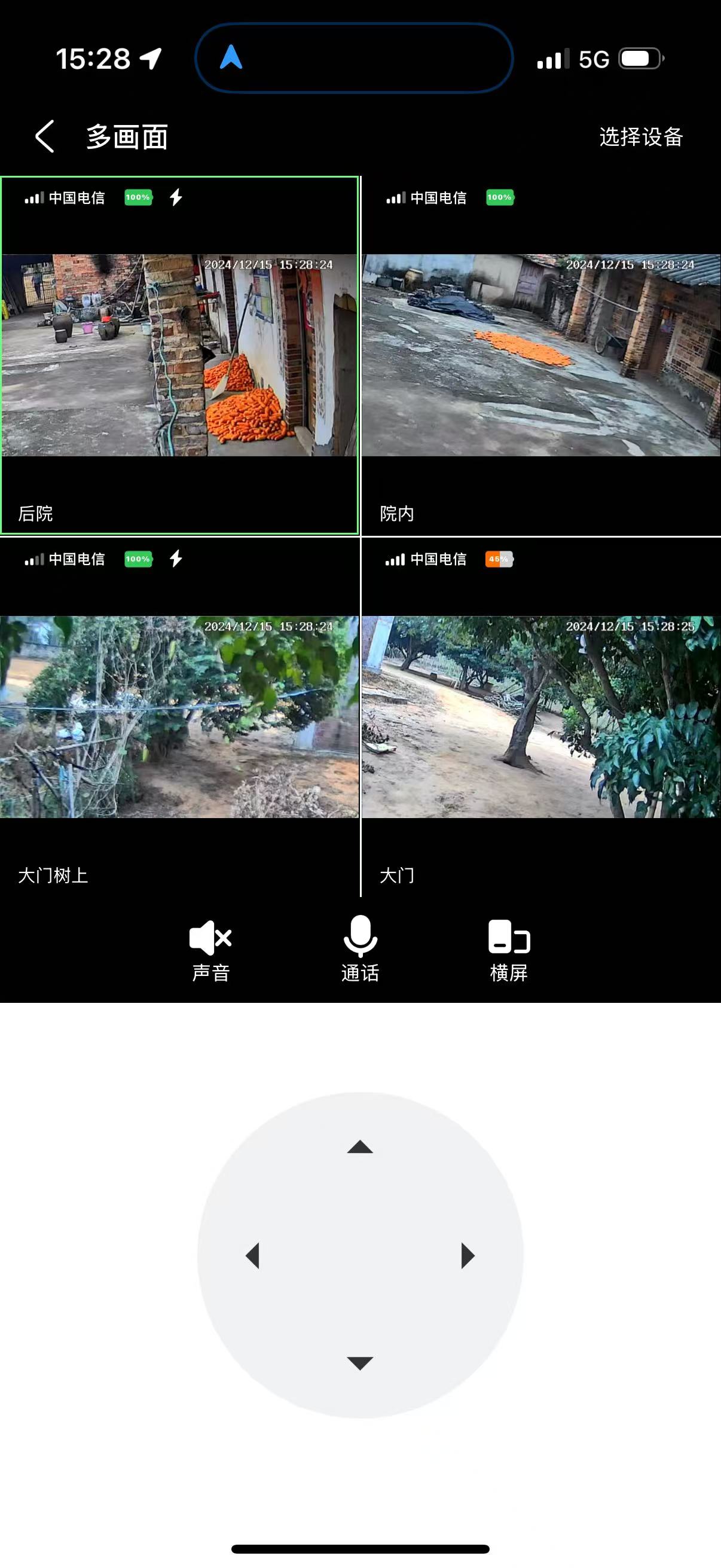The image size is (721, 1568).
Task: Open 选择设备 to choose devices
Action: click(641, 137)
